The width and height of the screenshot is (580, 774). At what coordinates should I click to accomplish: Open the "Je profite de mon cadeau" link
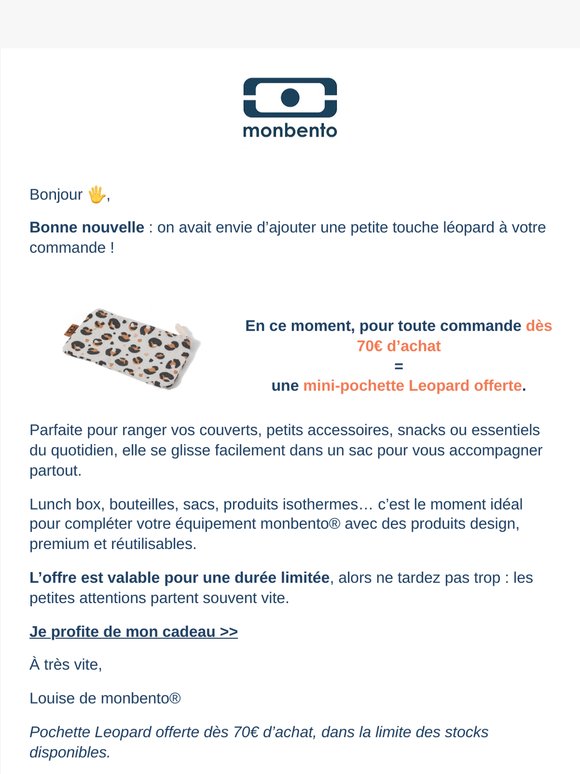click(133, 631)
